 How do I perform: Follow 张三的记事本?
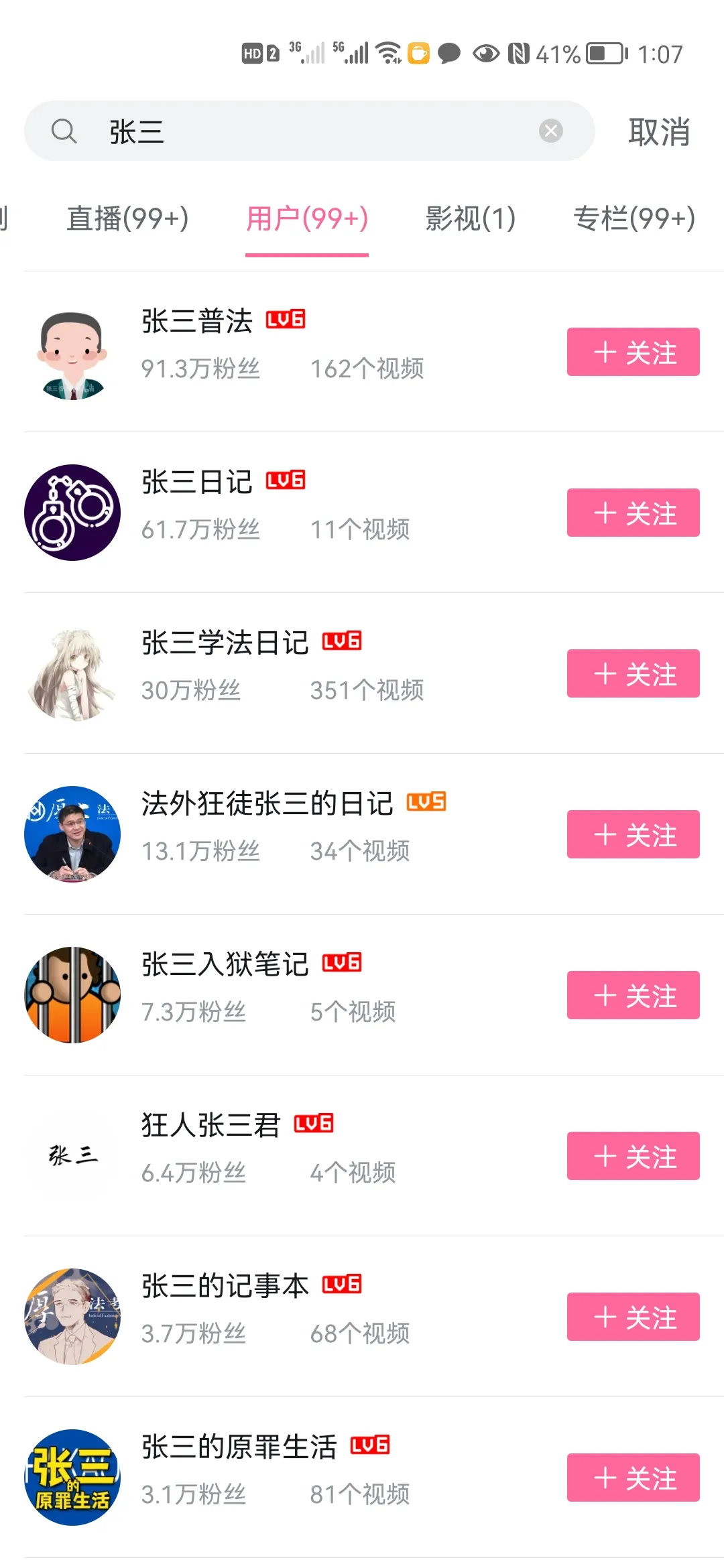coord(633,1317)
